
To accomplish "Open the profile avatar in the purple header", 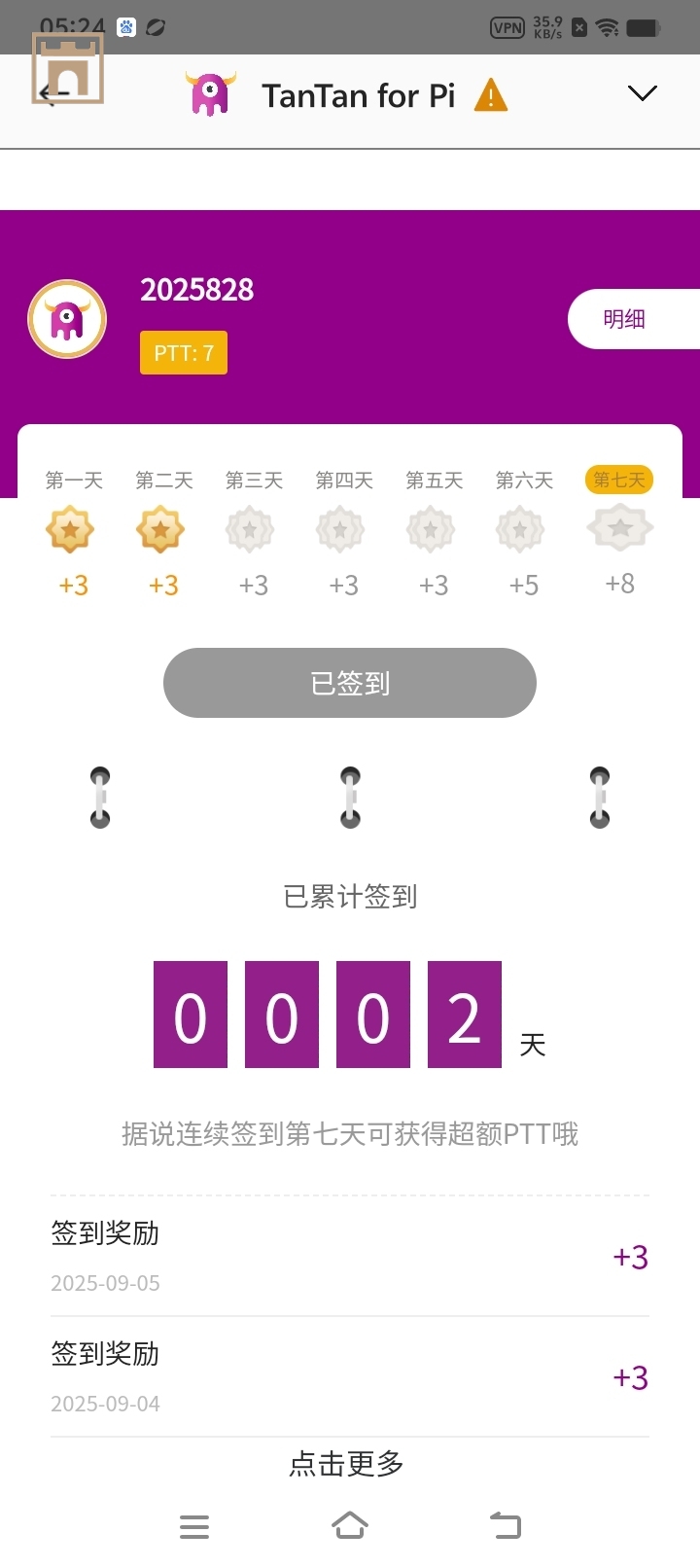I will [x=67, y=319].
